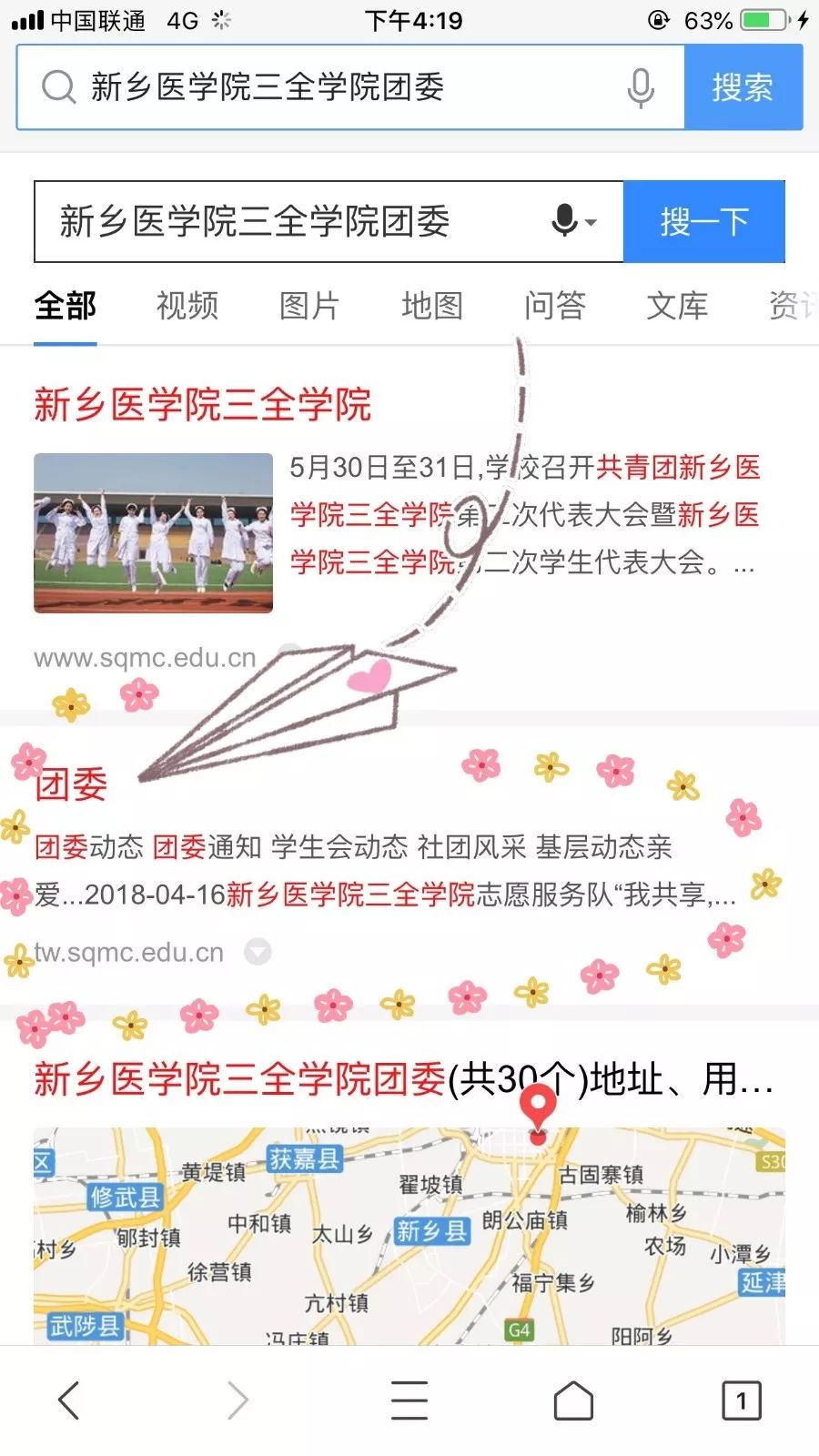819x1456 pixels.
Task: Tap the microphone in the top bar
Action: [x=641, y=87]
